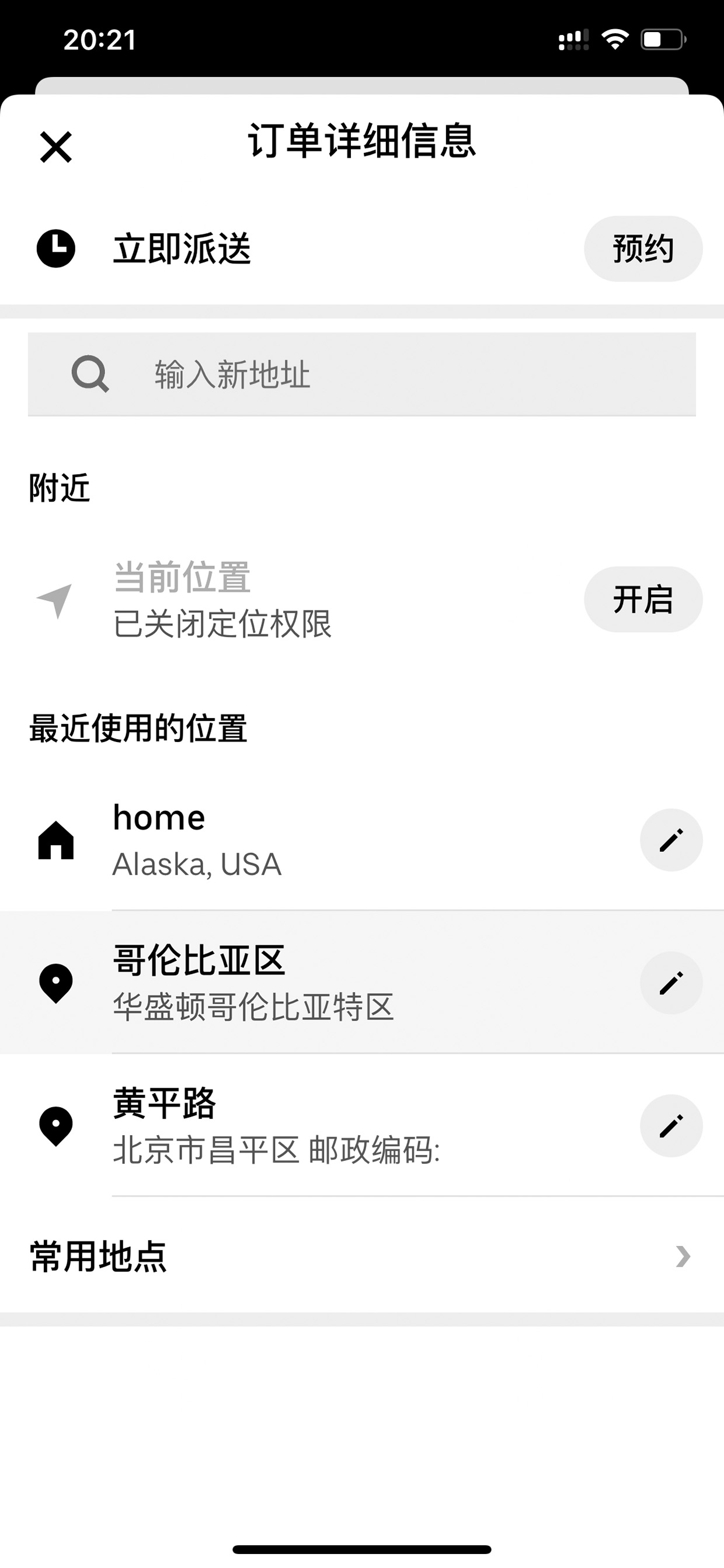The height and width of the screenshot is (1568, 724).
Task: Select the home address Alaska, USA
Action: tap(362, 840)
